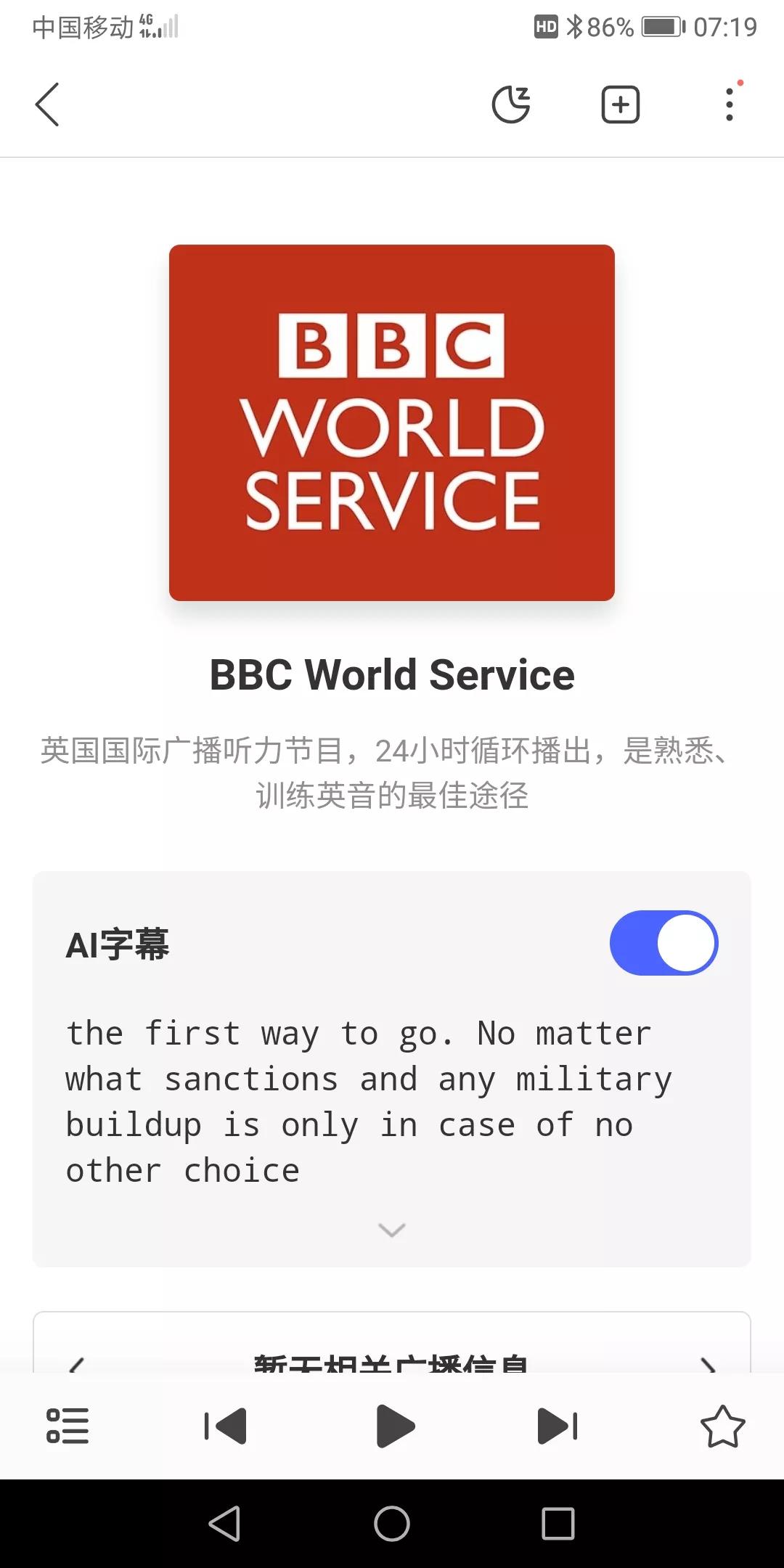This screenshot has height=1568, width=784.
Task: Expand the AI subtitle text panel
Action: click(392, 1230)
